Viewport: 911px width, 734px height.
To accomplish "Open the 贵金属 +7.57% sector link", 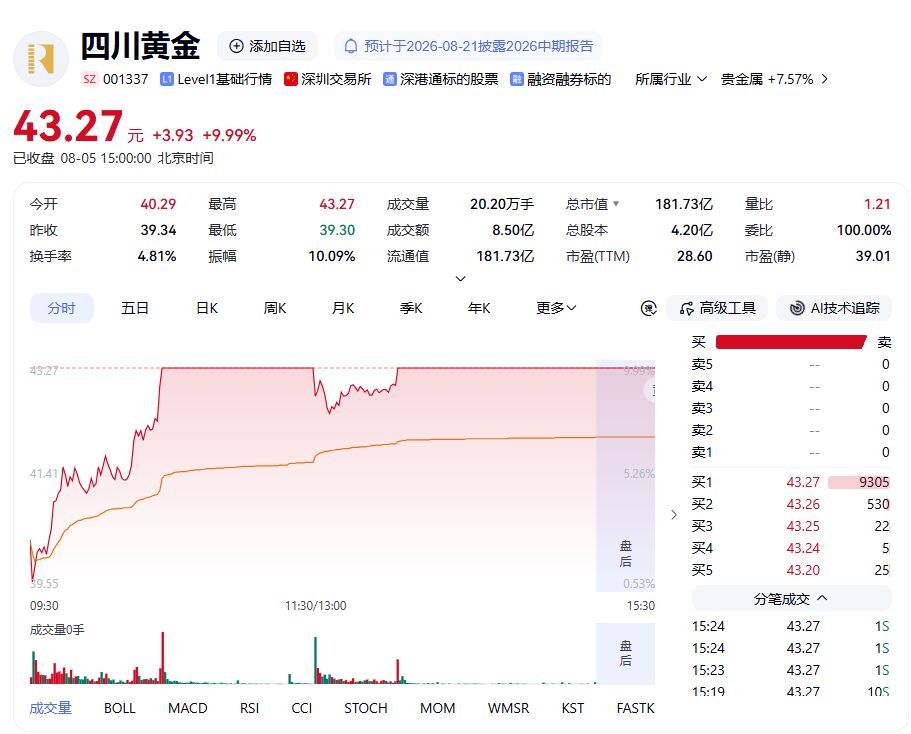I will 774,79.
